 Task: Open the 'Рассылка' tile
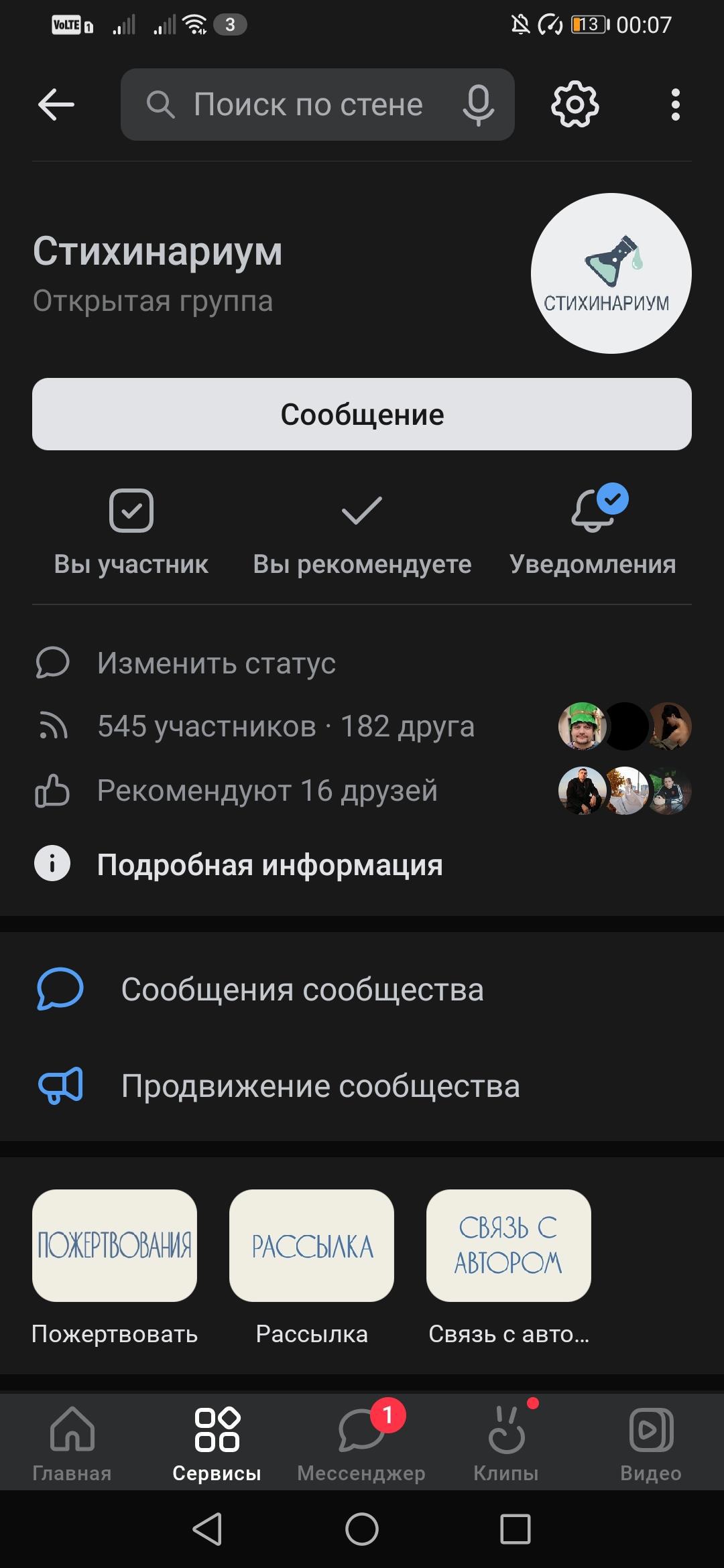pyautogui.click(x=312, y=1246)
